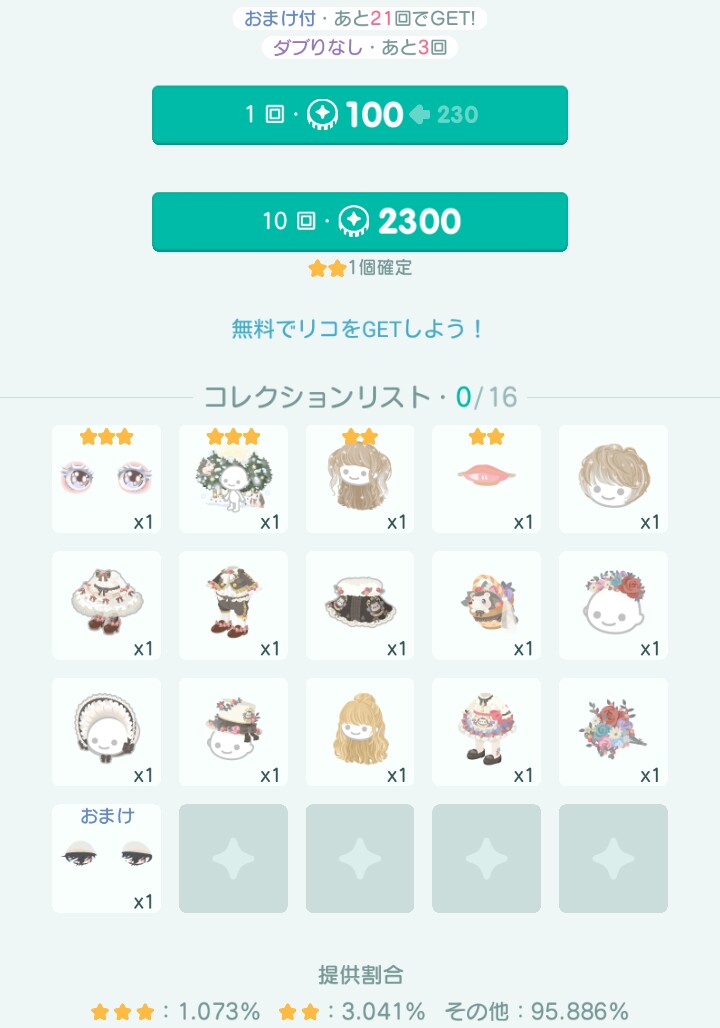
Task: Spin once for 100 coins
Action: click(x=360, y=115)
